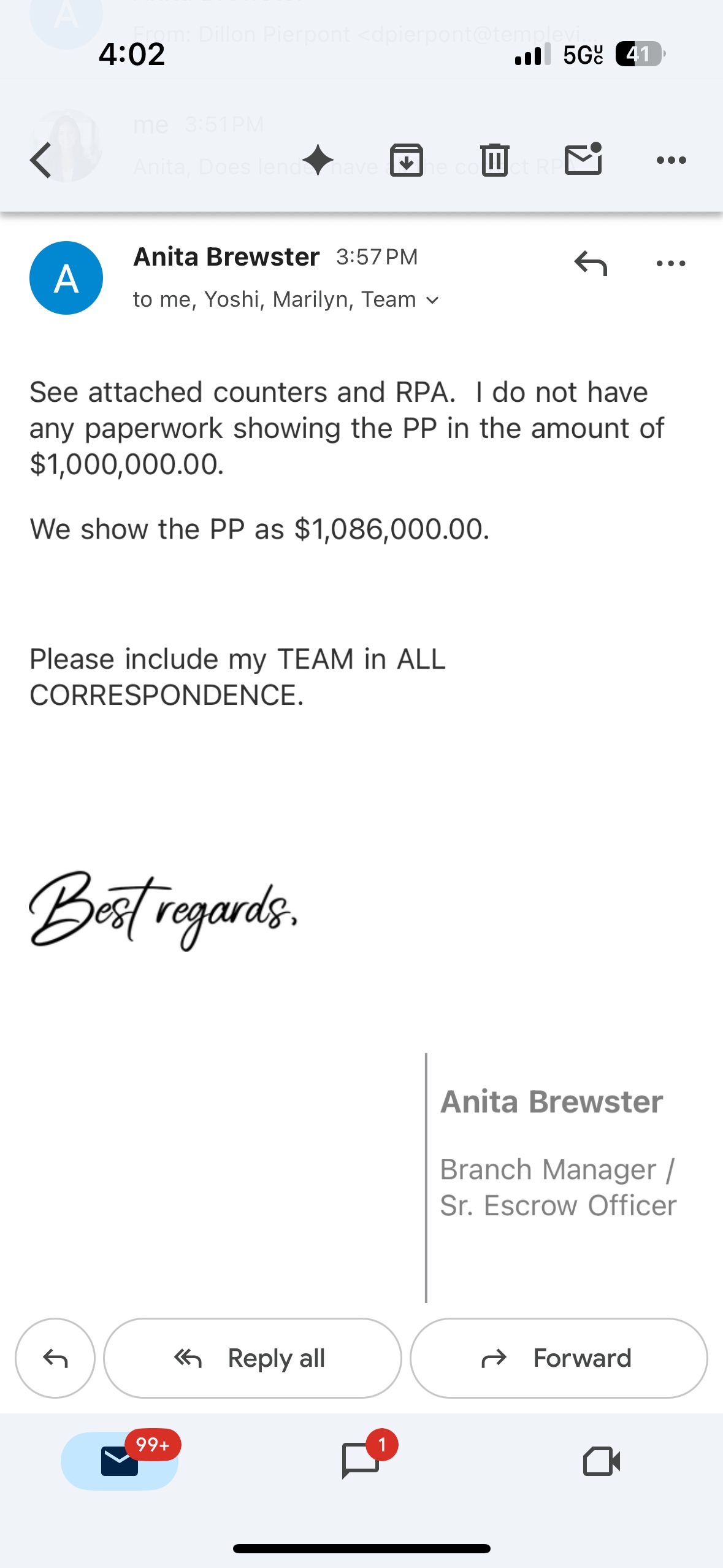Reply using the arrow beside Anita's name
This screenshot has height=1568, width=723.
pyautogui.click(x=591, y=264)
